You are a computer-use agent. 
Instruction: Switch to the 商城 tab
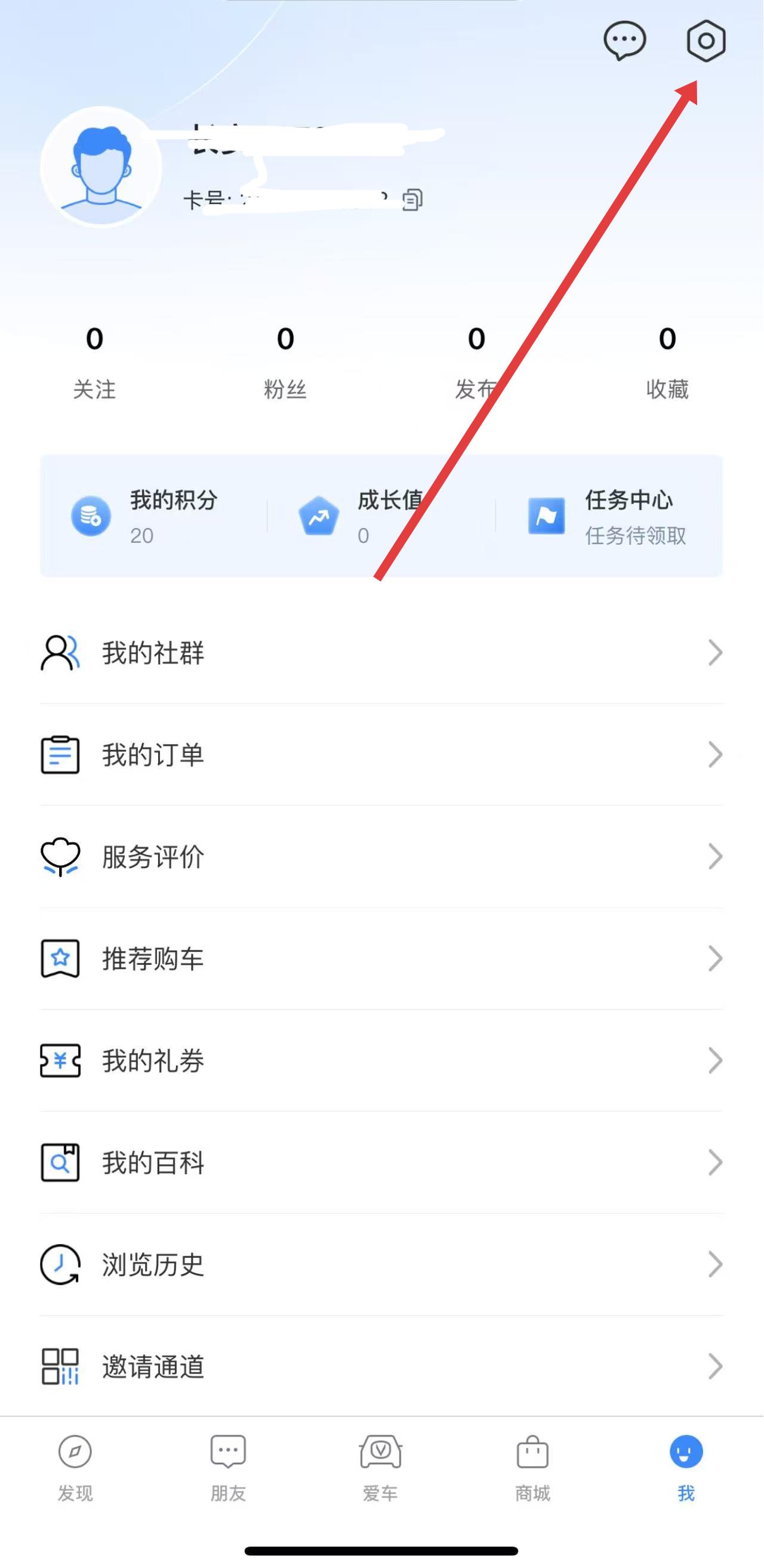[532, 1467]
